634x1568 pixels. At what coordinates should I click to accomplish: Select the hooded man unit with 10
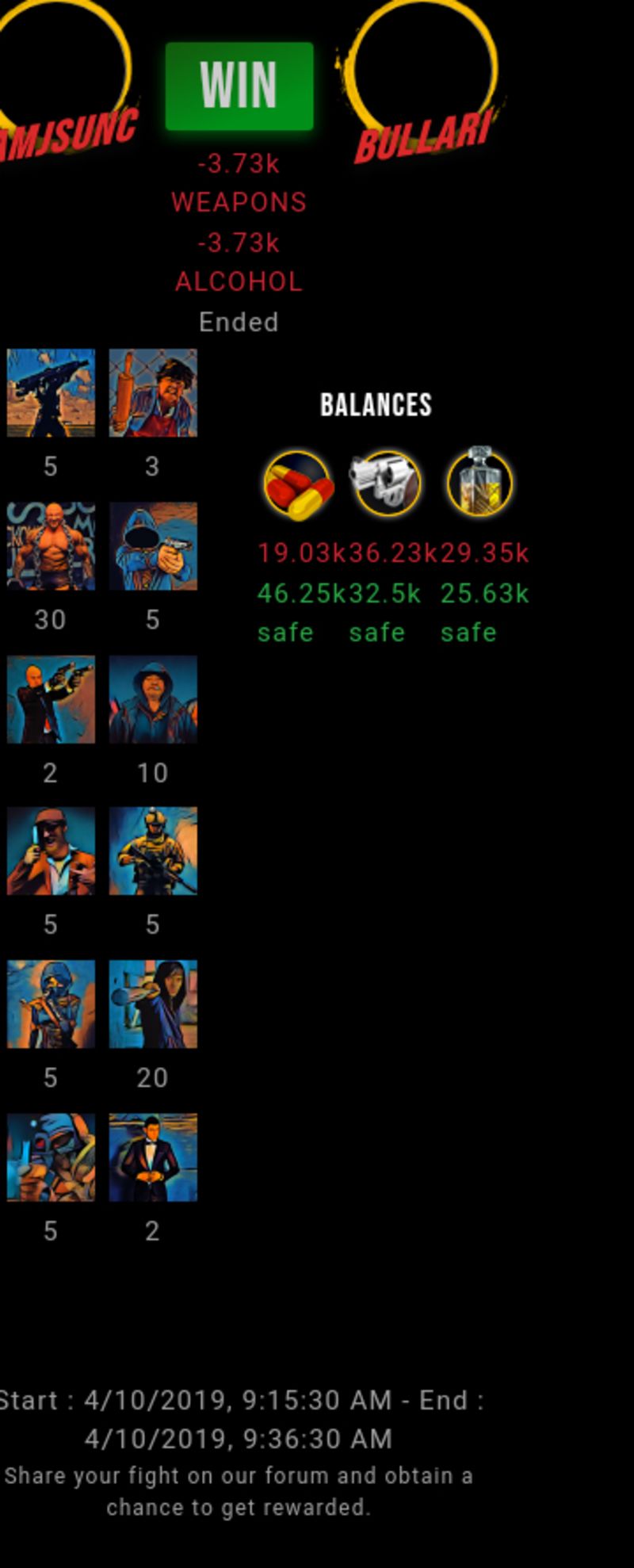pyautogui.click(x=153, y=699)
